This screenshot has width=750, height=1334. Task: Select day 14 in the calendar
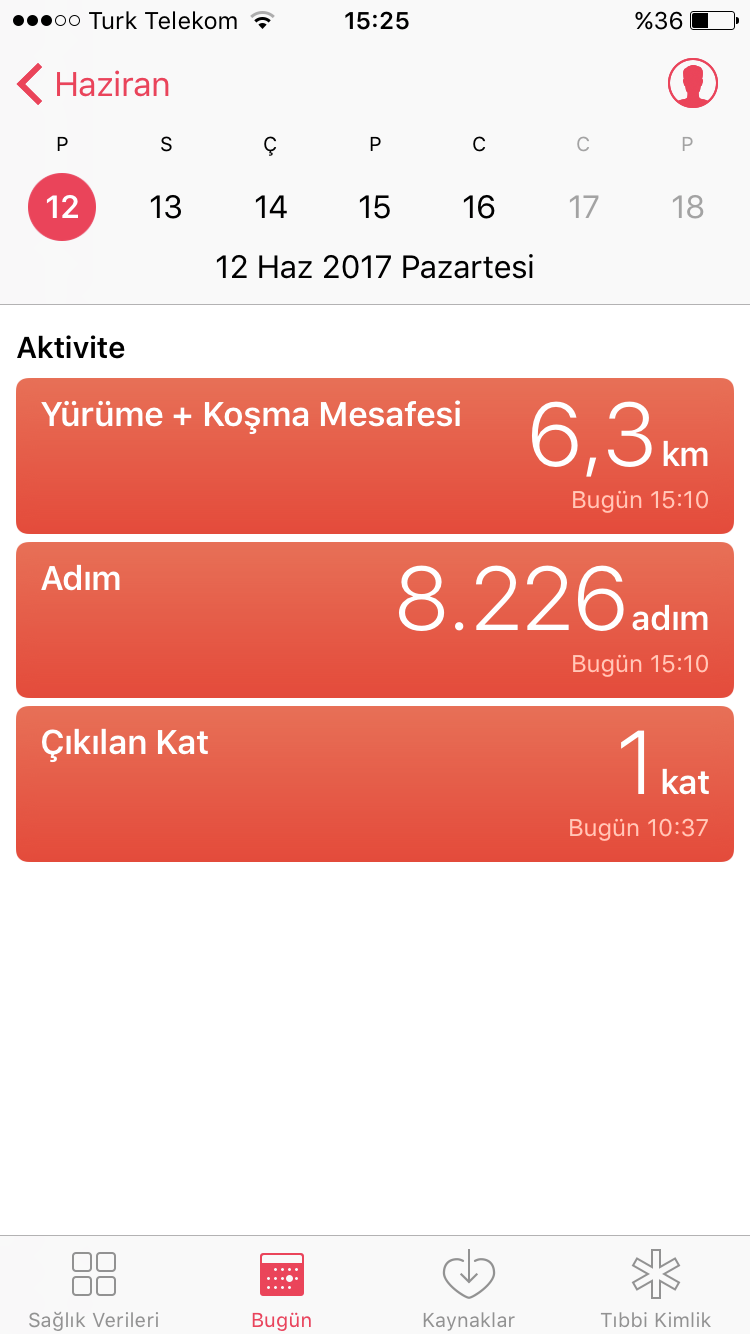tap(270, 207)
